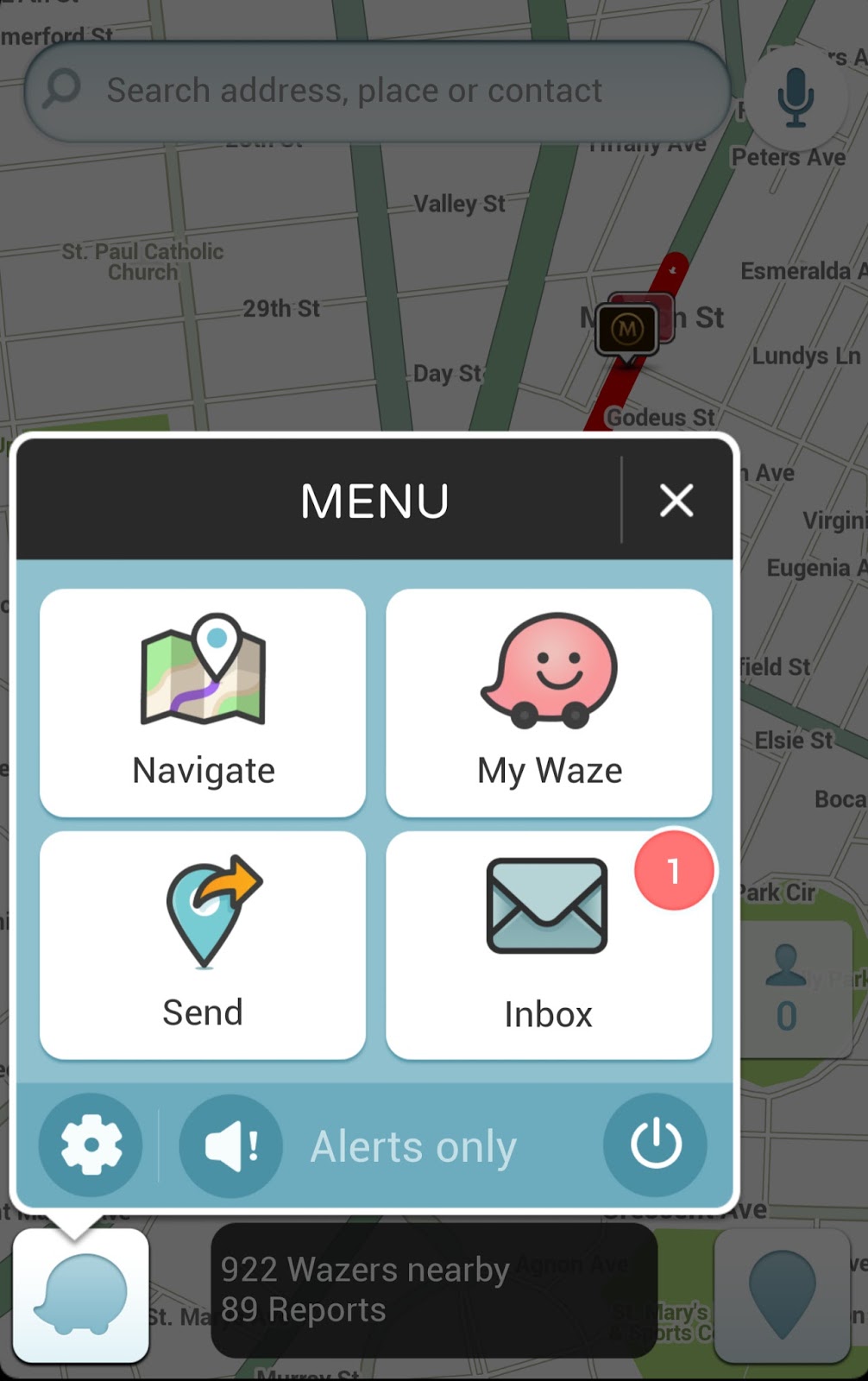The width and height of the screenshot is (868, 1381).
Task: Open My Waze
Action: tap(549, 703)
